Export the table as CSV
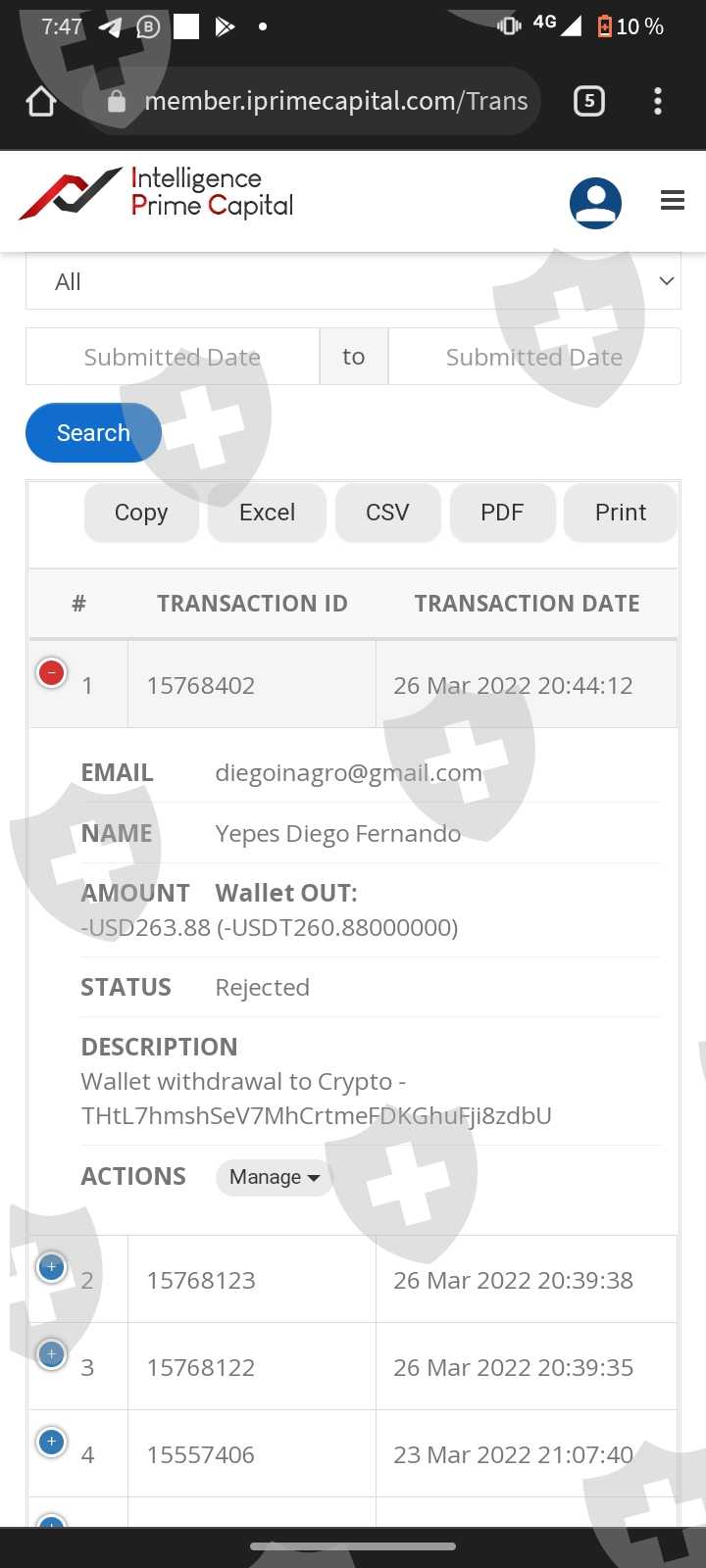The width and height of the screenshot is (706, 1568). (387, 513)
